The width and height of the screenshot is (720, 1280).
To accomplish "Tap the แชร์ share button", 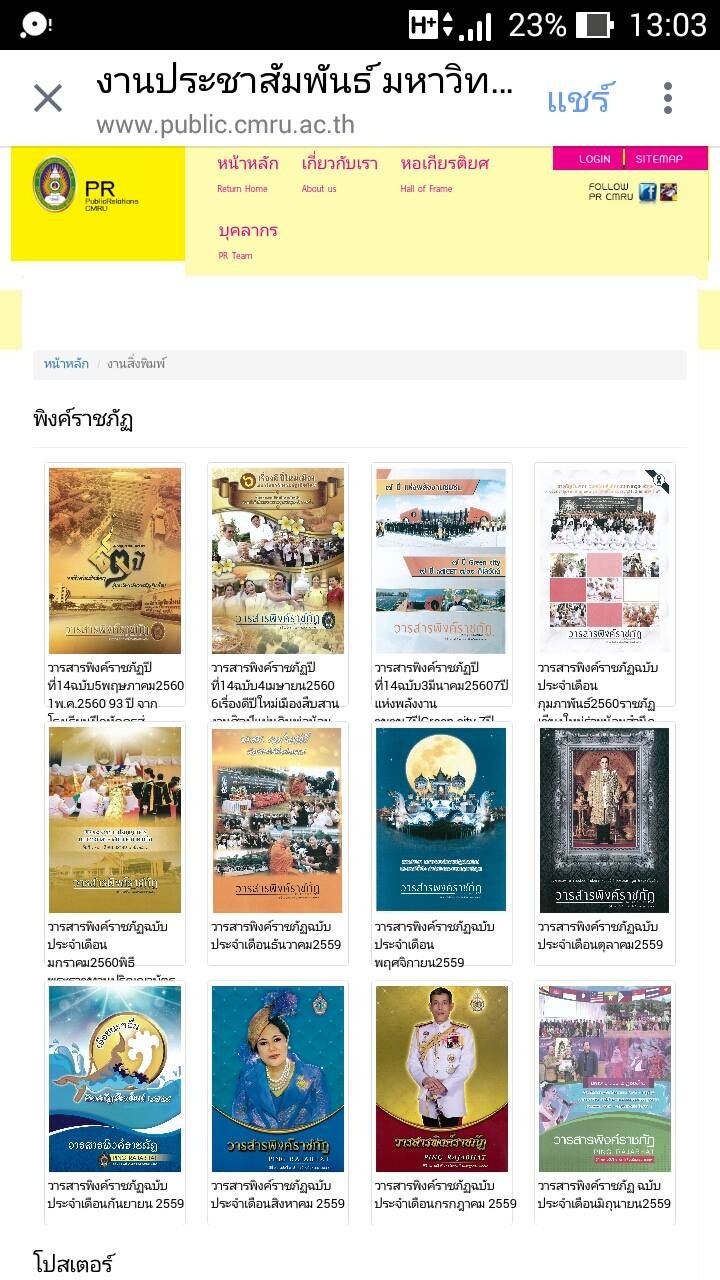I will [578, 98].
